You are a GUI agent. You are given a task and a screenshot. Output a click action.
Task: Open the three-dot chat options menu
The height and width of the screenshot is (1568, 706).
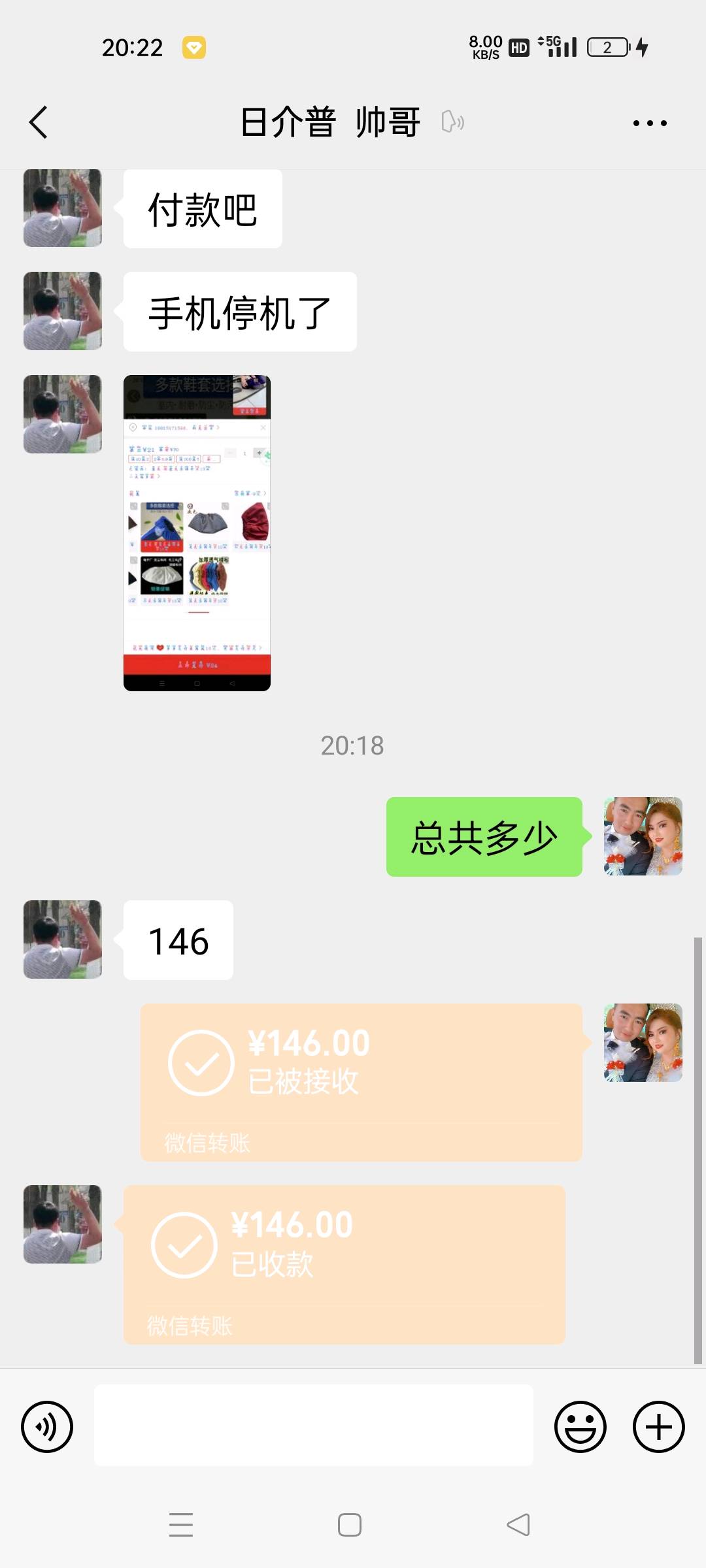click(x=650, y=123)
